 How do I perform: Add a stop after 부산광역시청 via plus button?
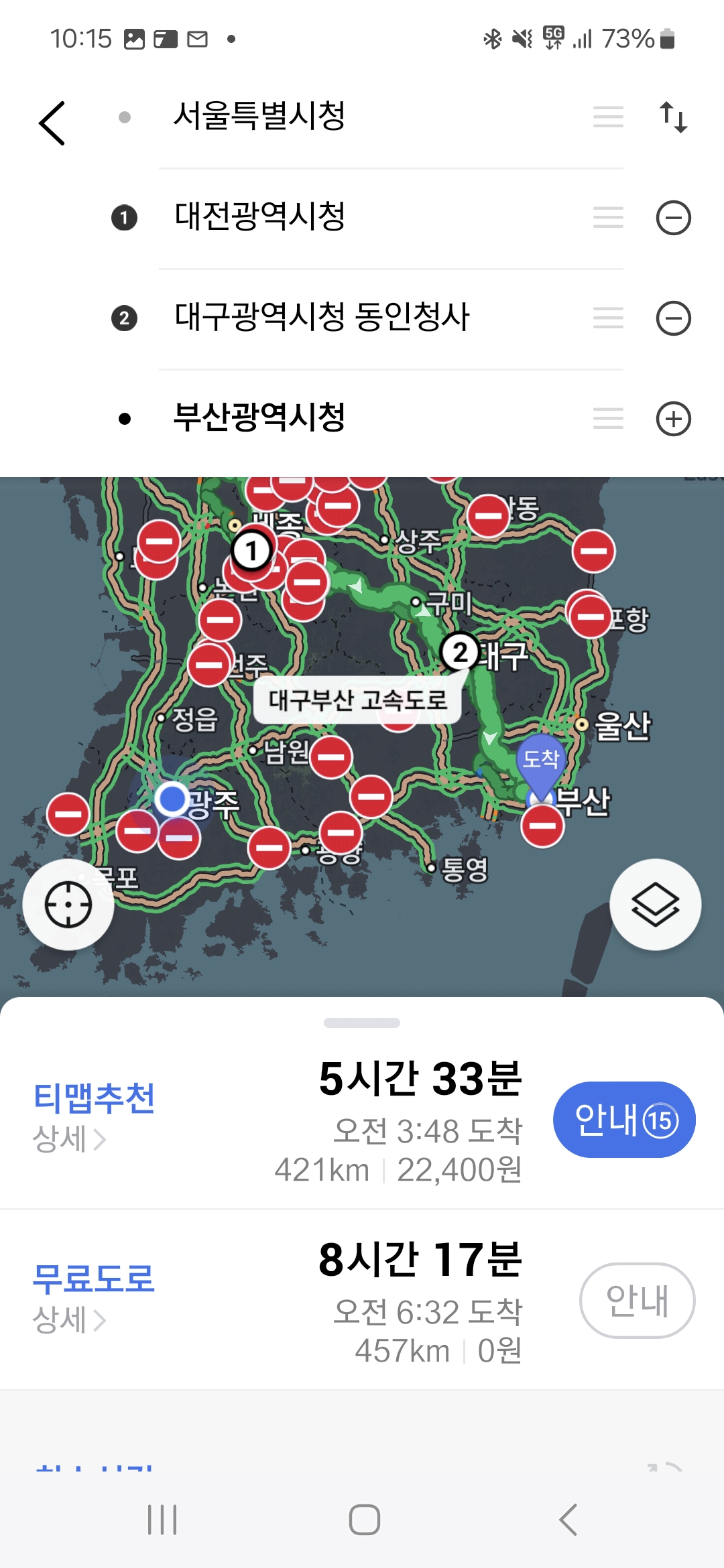point(674,418)
